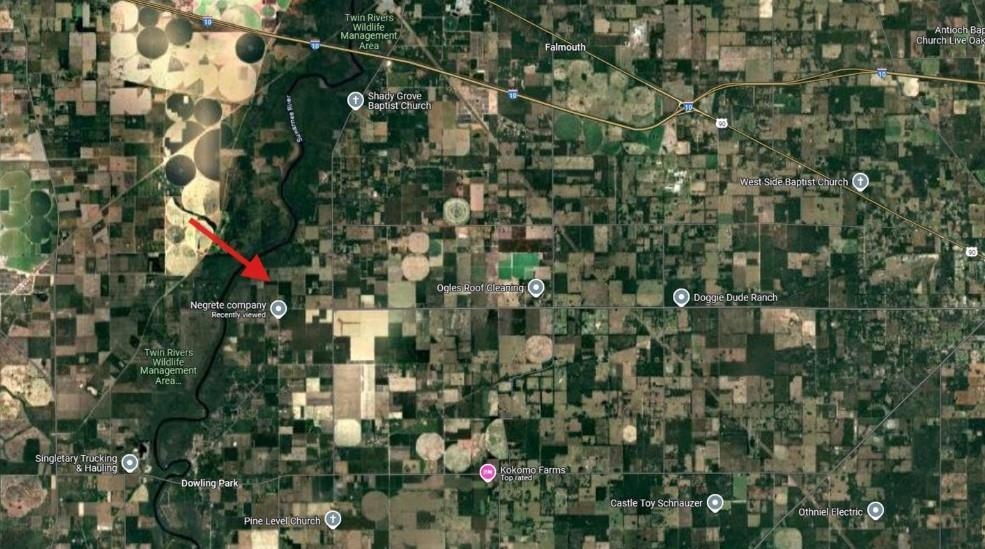Viewport: 985px width, 549px height.
Task: Select the Negrete company map marker
Action: coord(279,309)
